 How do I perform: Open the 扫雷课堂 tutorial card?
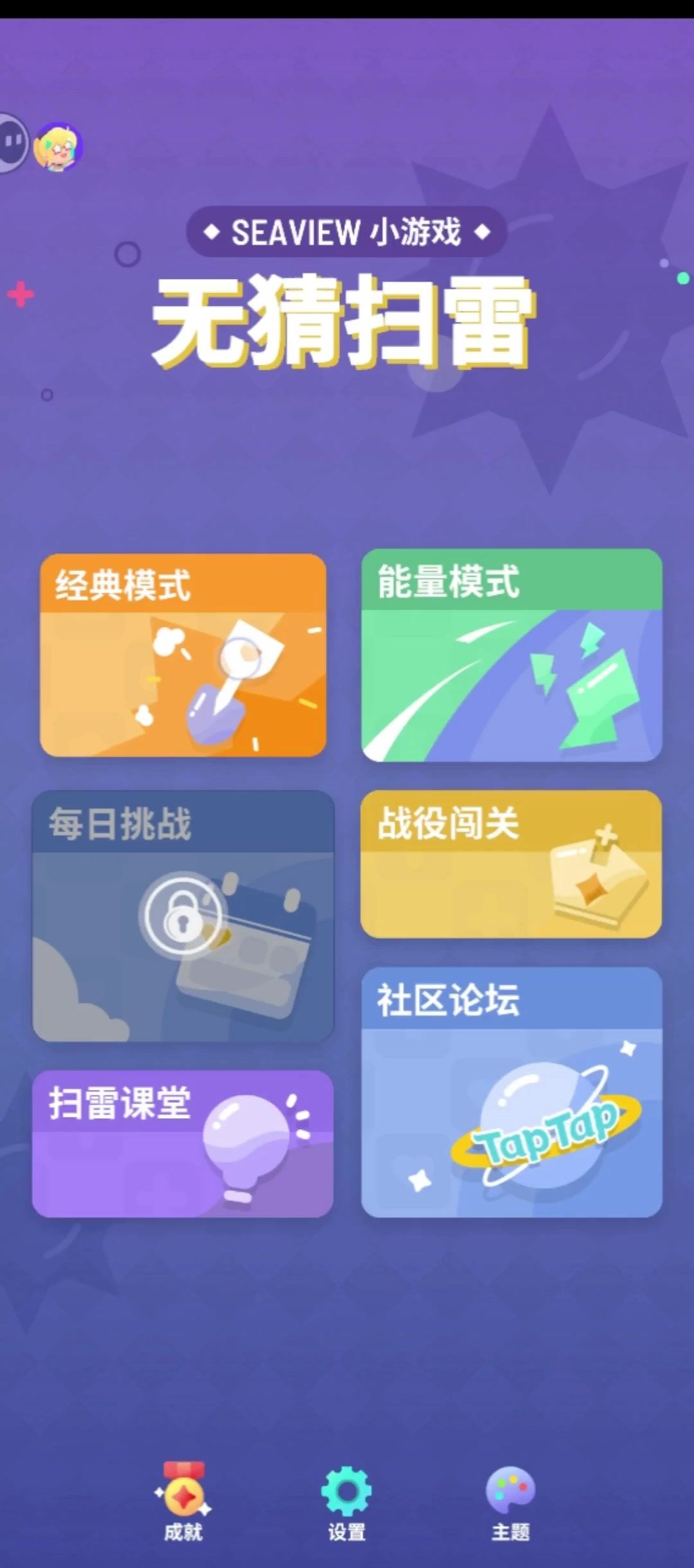183,1144
